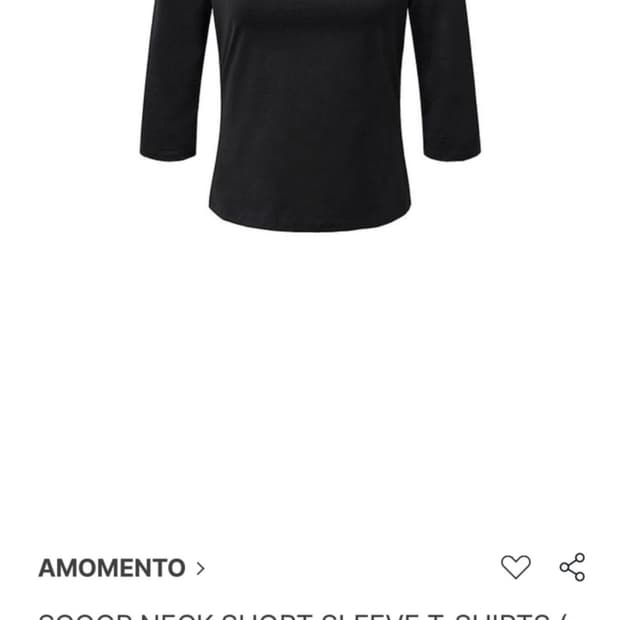Viewport: 620px width, 620px height.
Task: Share this product
Action: pyautogui.click(x=572, y=567)
